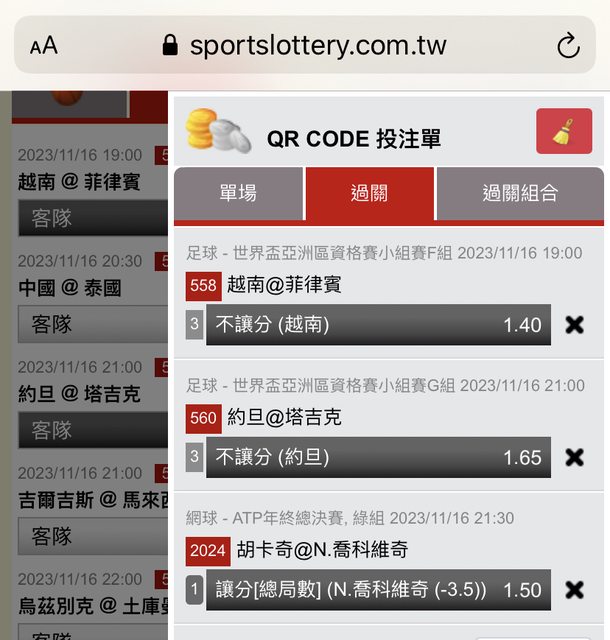The width and height of the screenshot is (610, 640).
Task: Switch to the 單場 tab
Action: [238, 193]
